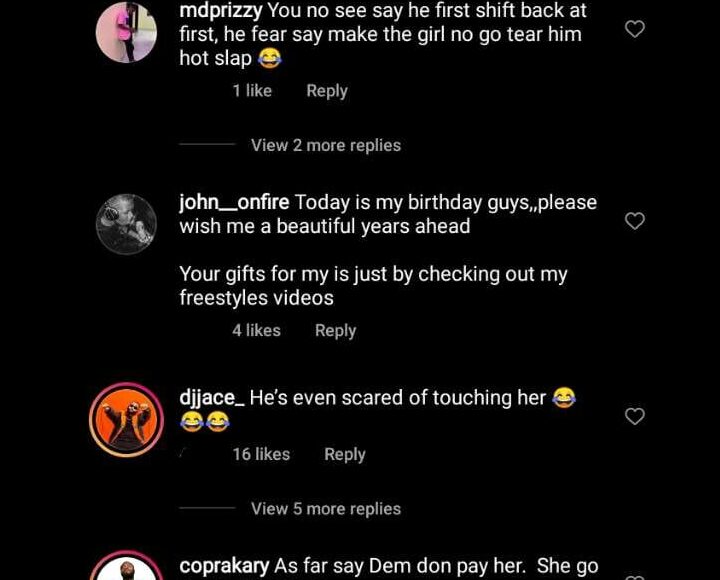See who liked djjace_'s comment, 16 likes
720x580 pixels.
(x=260, y=454)
